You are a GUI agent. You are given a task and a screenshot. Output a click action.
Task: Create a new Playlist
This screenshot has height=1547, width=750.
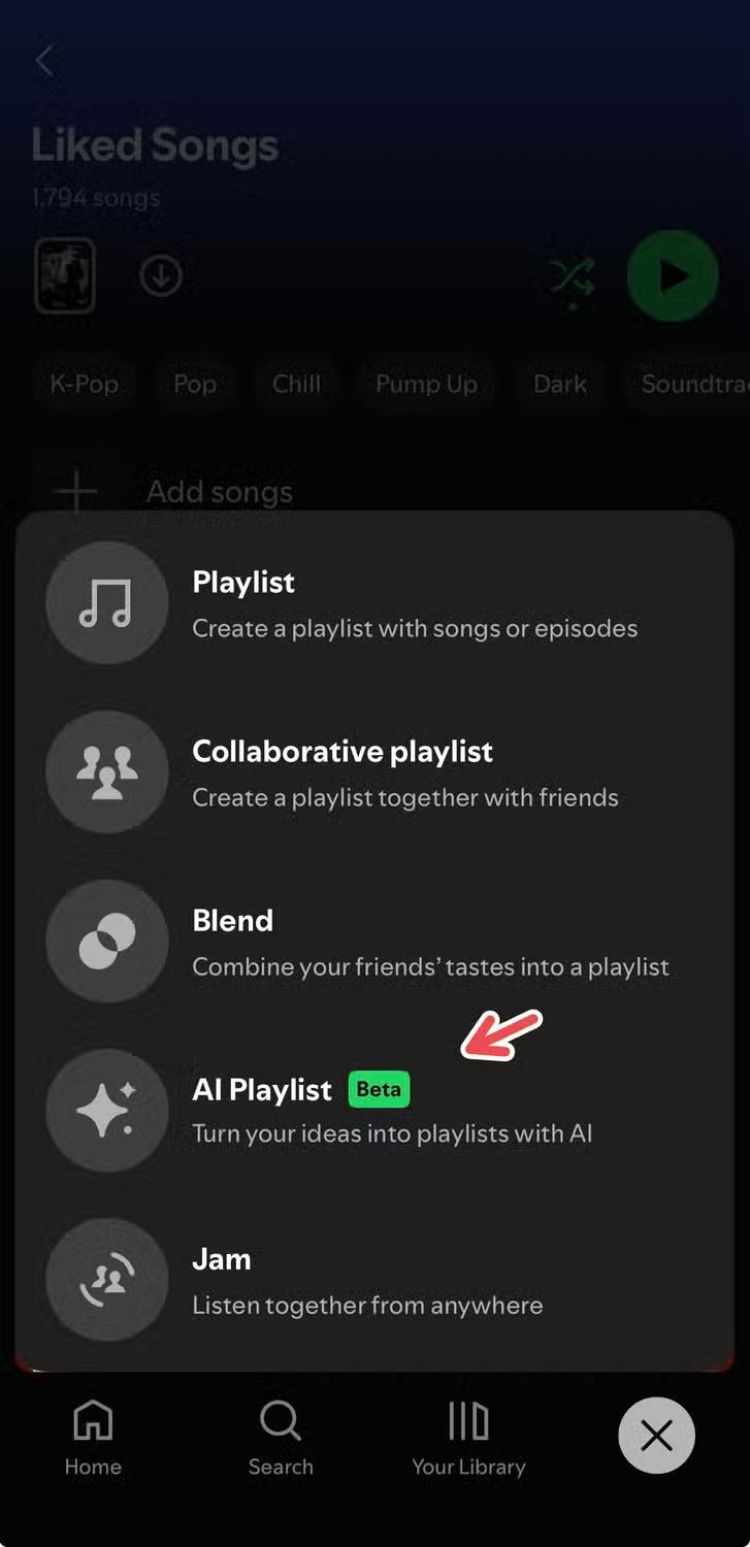pyautogui.click(x=375, y=603)
